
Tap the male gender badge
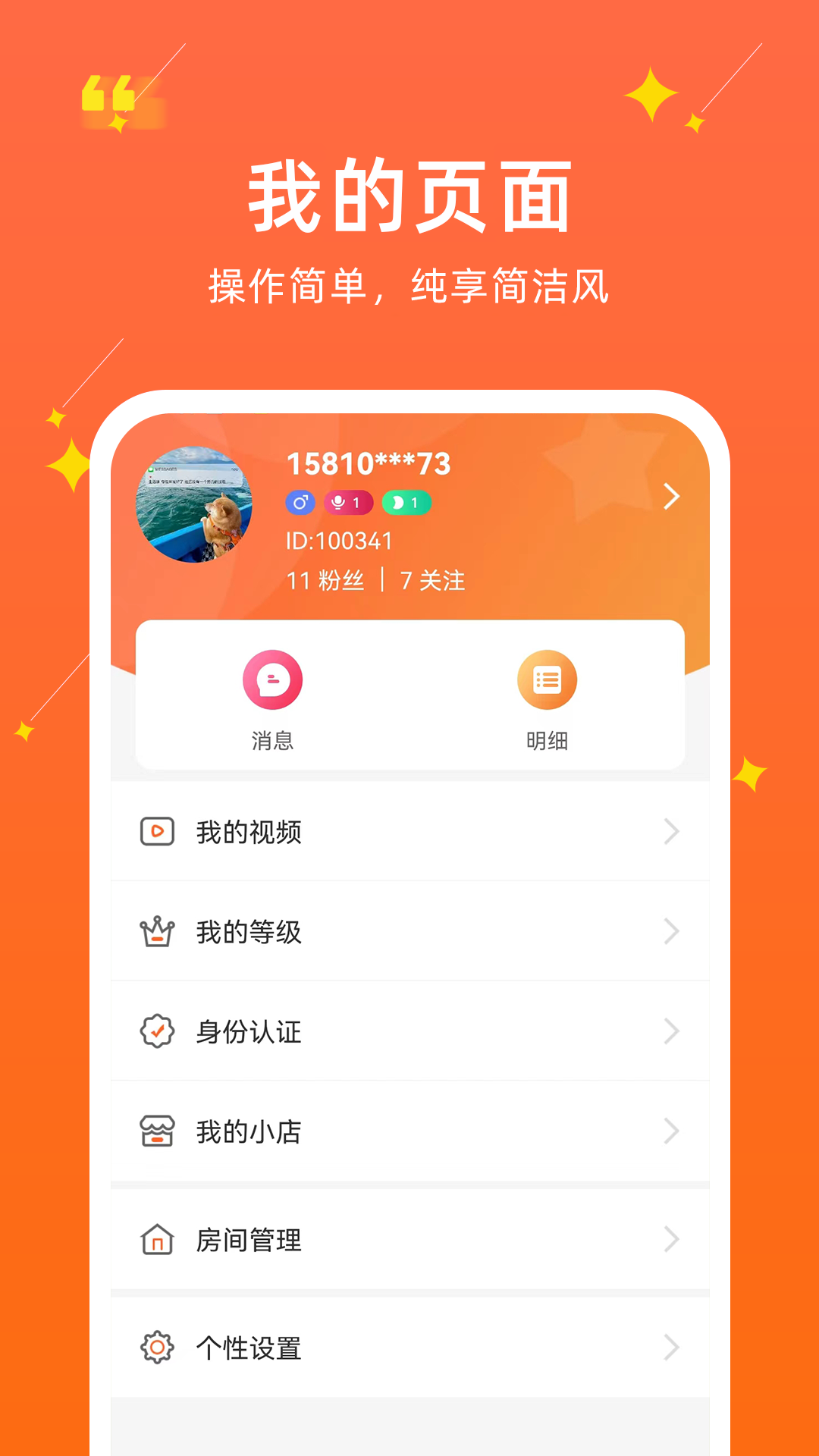[x=300, y=501]
